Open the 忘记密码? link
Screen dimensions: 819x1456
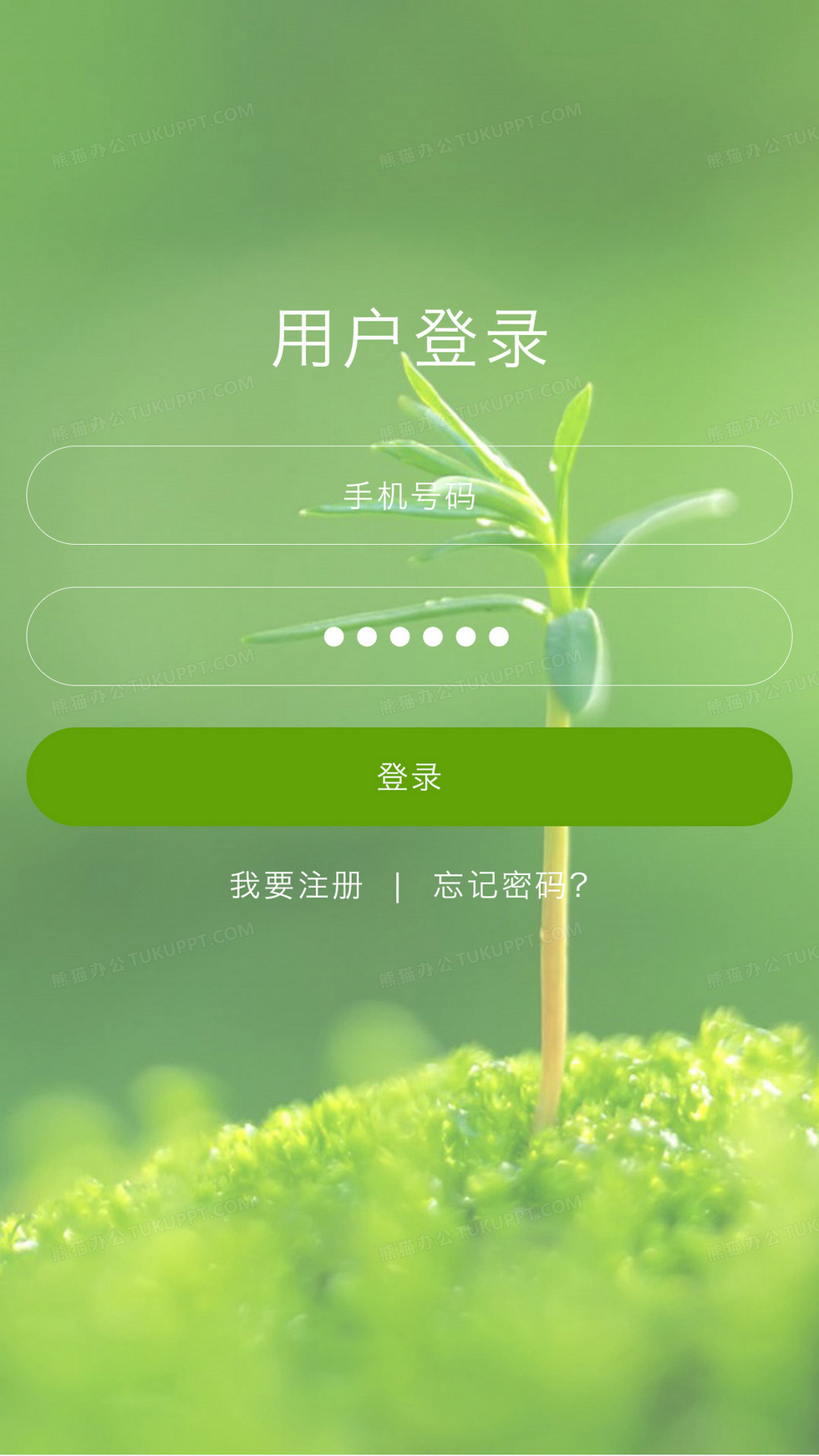pos(511,885)
